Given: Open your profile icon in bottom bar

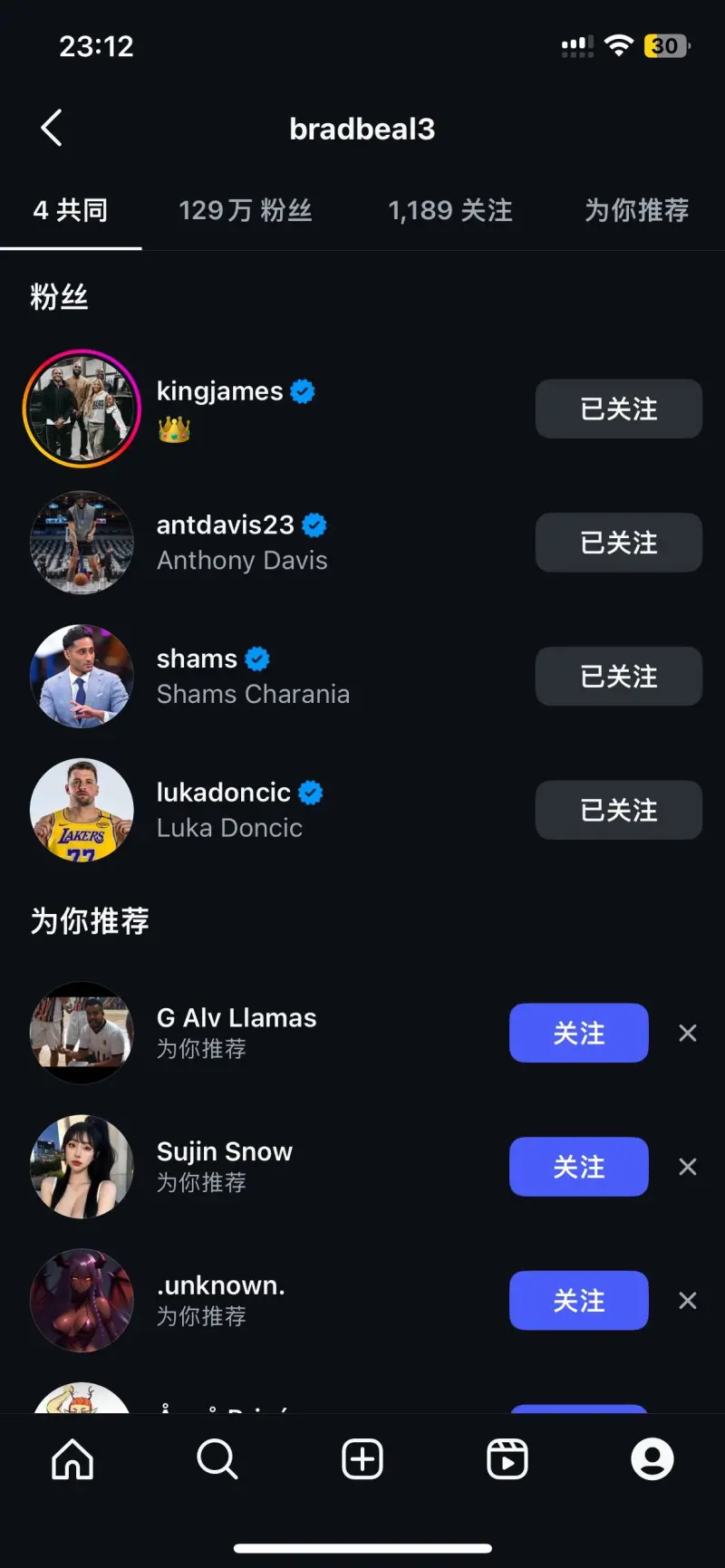Looking at the screenshot, I should (x=652, y=1458).
